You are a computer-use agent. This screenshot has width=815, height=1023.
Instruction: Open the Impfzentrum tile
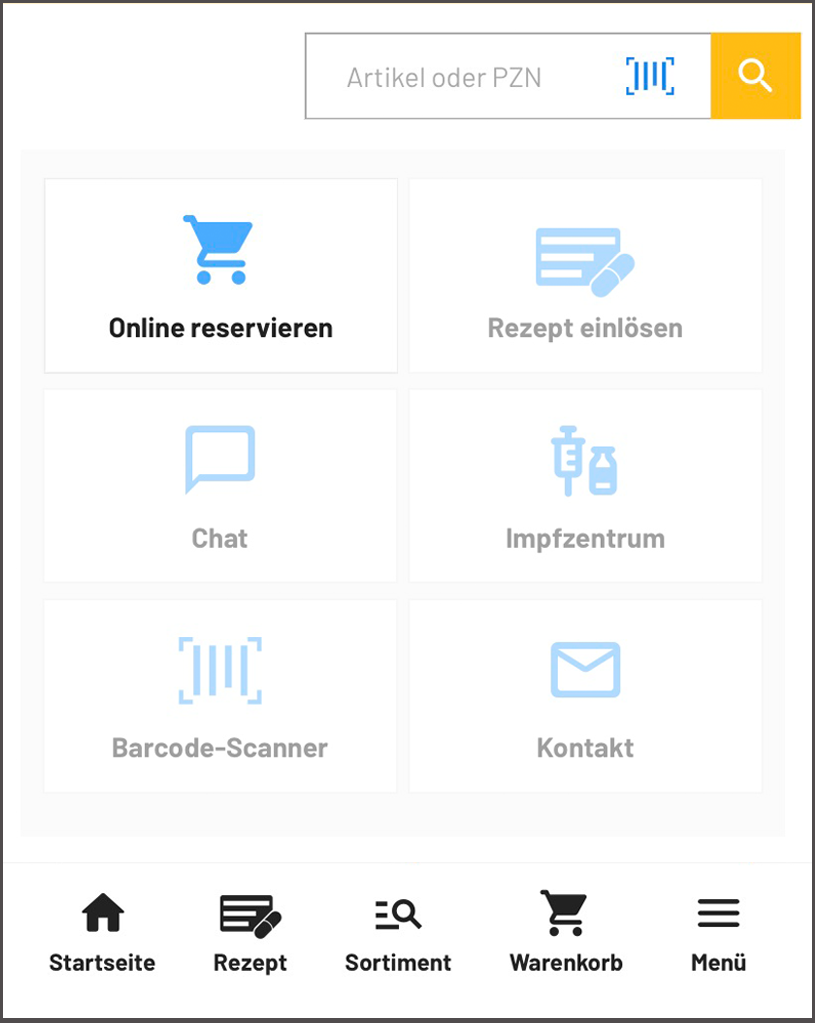[x=585, y=486]
